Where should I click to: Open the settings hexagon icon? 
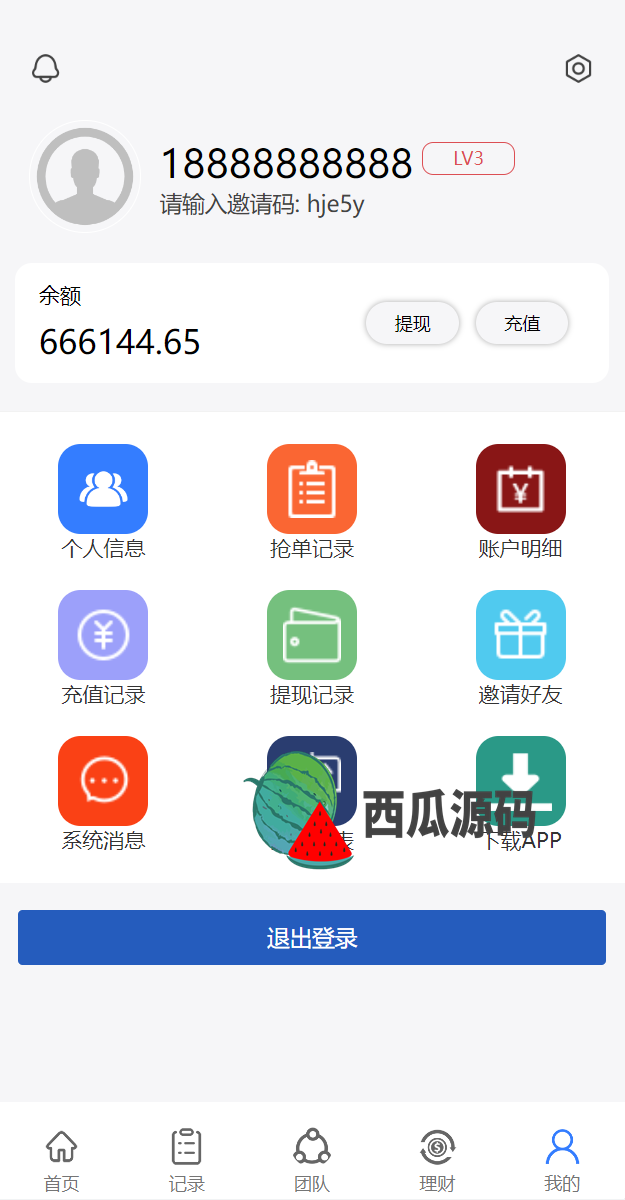[x=578, y=69]
